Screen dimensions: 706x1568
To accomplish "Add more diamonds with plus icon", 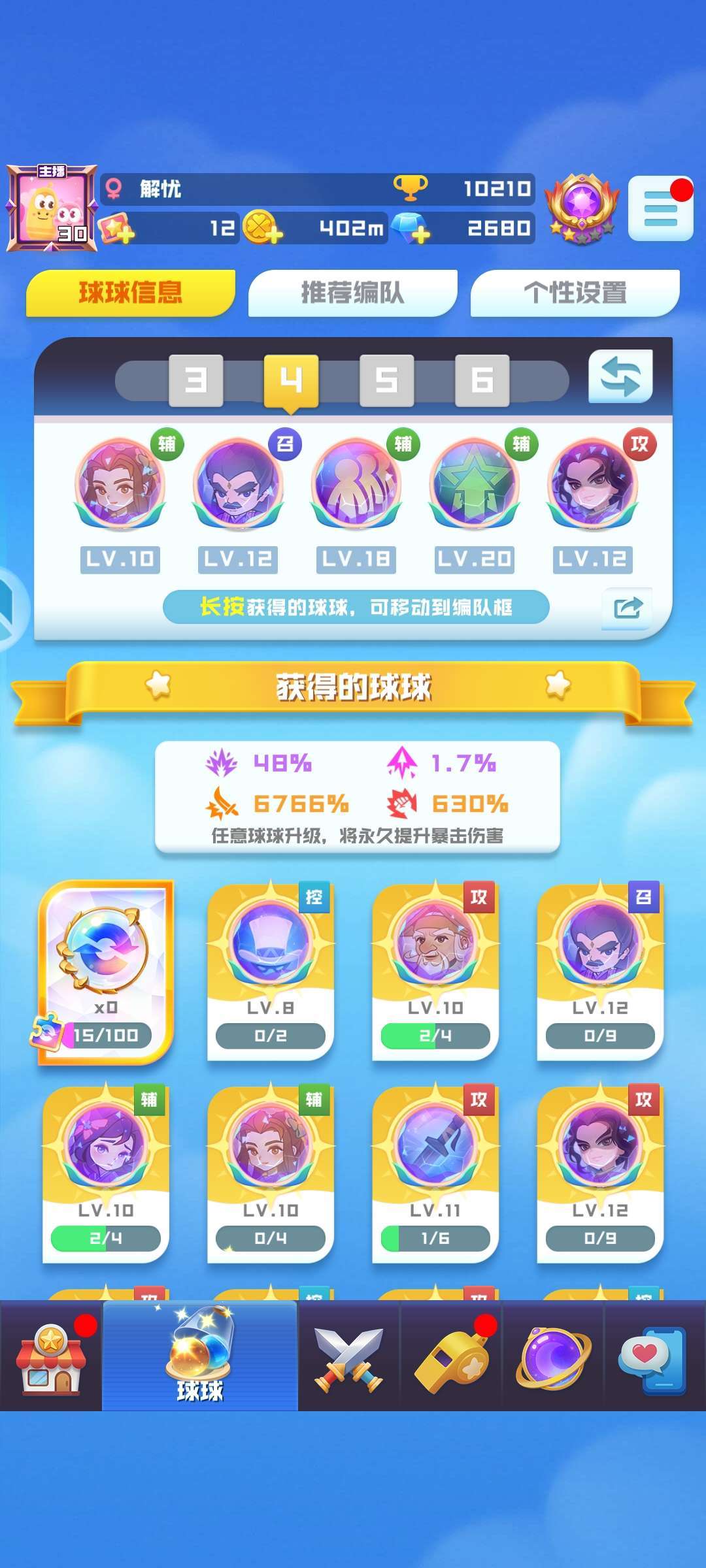I will pos(411,228).
